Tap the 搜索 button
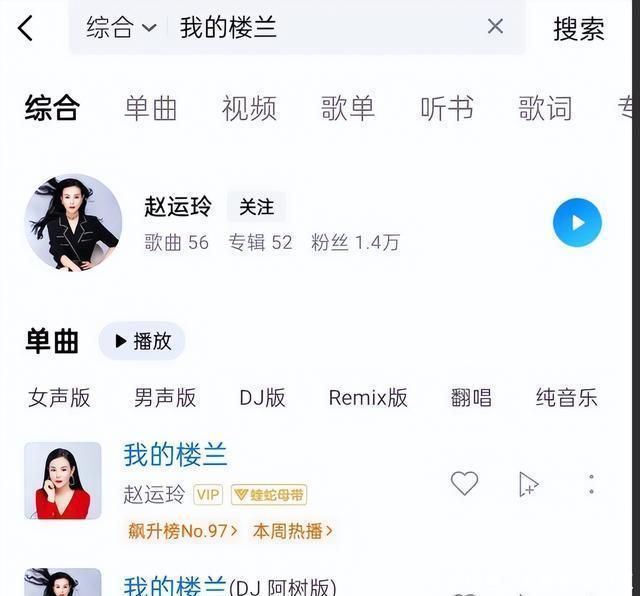640x596 pixels. click(579, 29)
